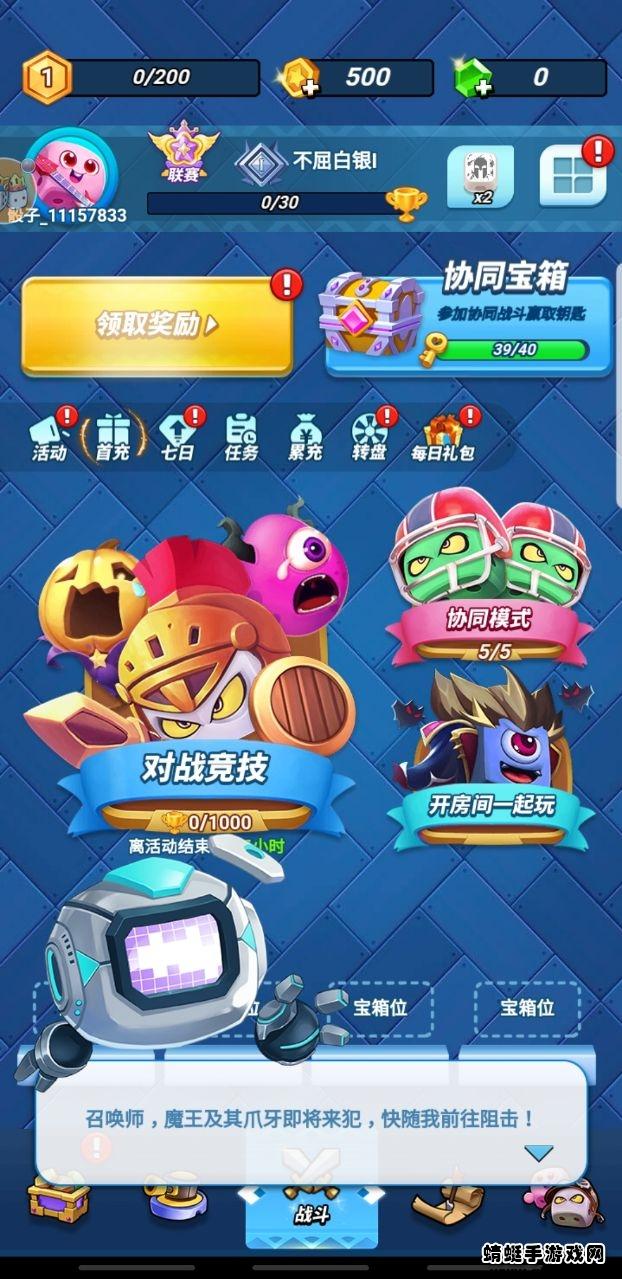The height and width of the screenshot is (1279, 622).
Task: Open 活动 events
Action: [49, 436]
